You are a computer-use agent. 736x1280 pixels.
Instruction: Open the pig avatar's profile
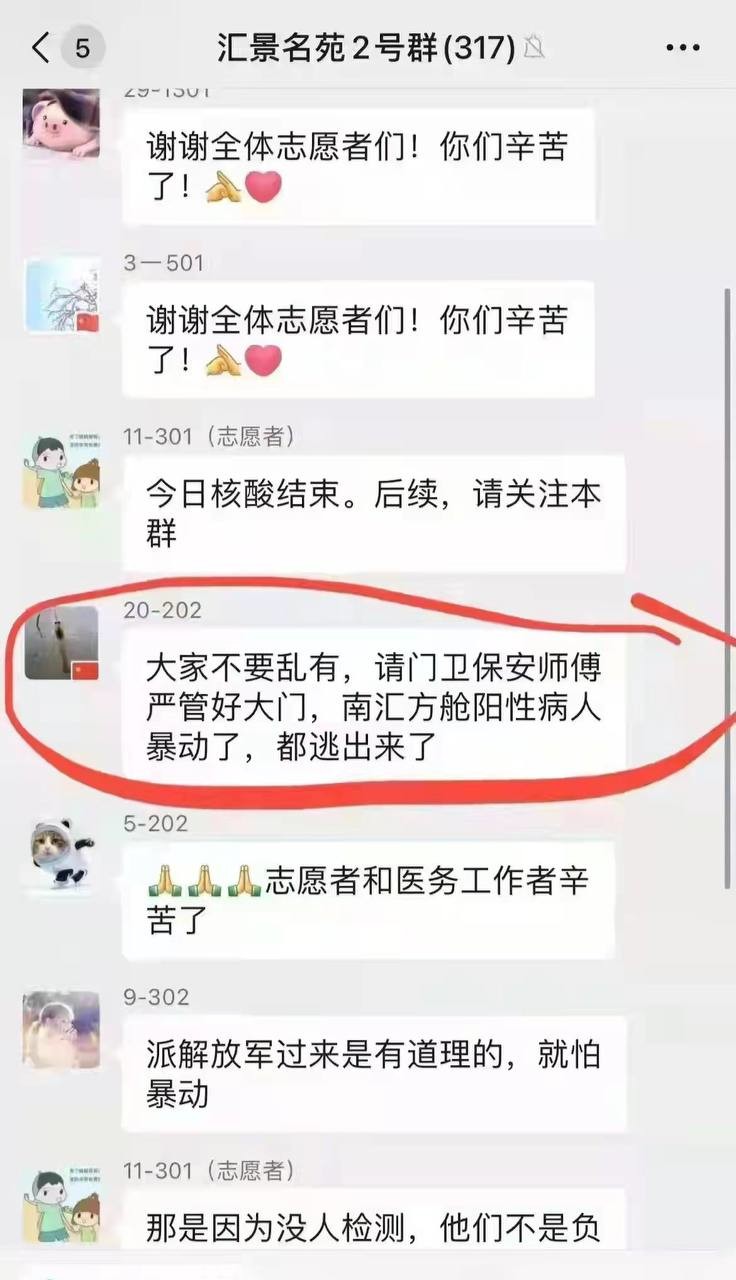61,123
